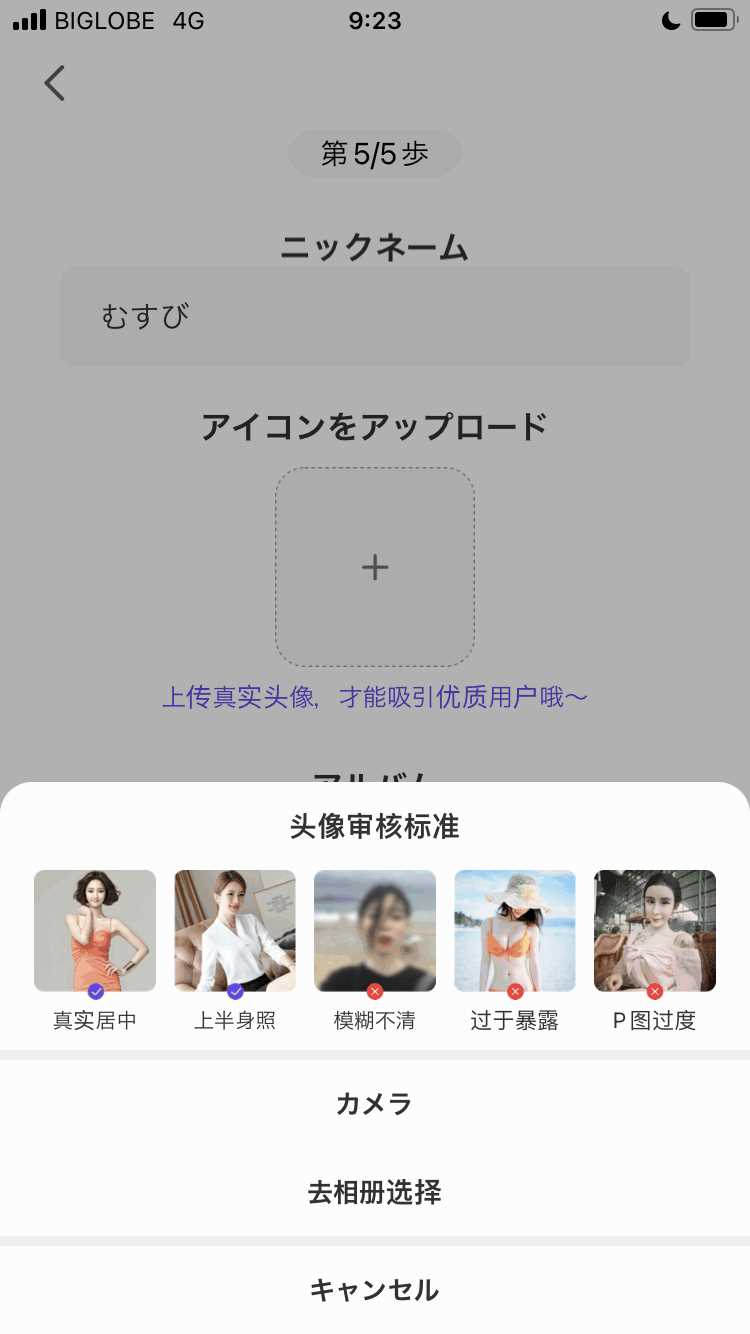
Task: Tap the plus icon to upload an avatar
Action: click(x=374, y=567)
